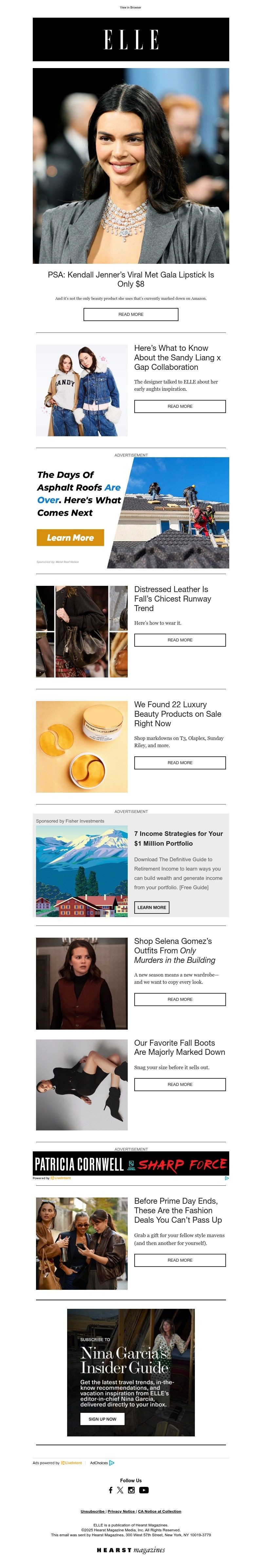Tap Learn More for Fisher Investments guide

[x=152, y=907]
